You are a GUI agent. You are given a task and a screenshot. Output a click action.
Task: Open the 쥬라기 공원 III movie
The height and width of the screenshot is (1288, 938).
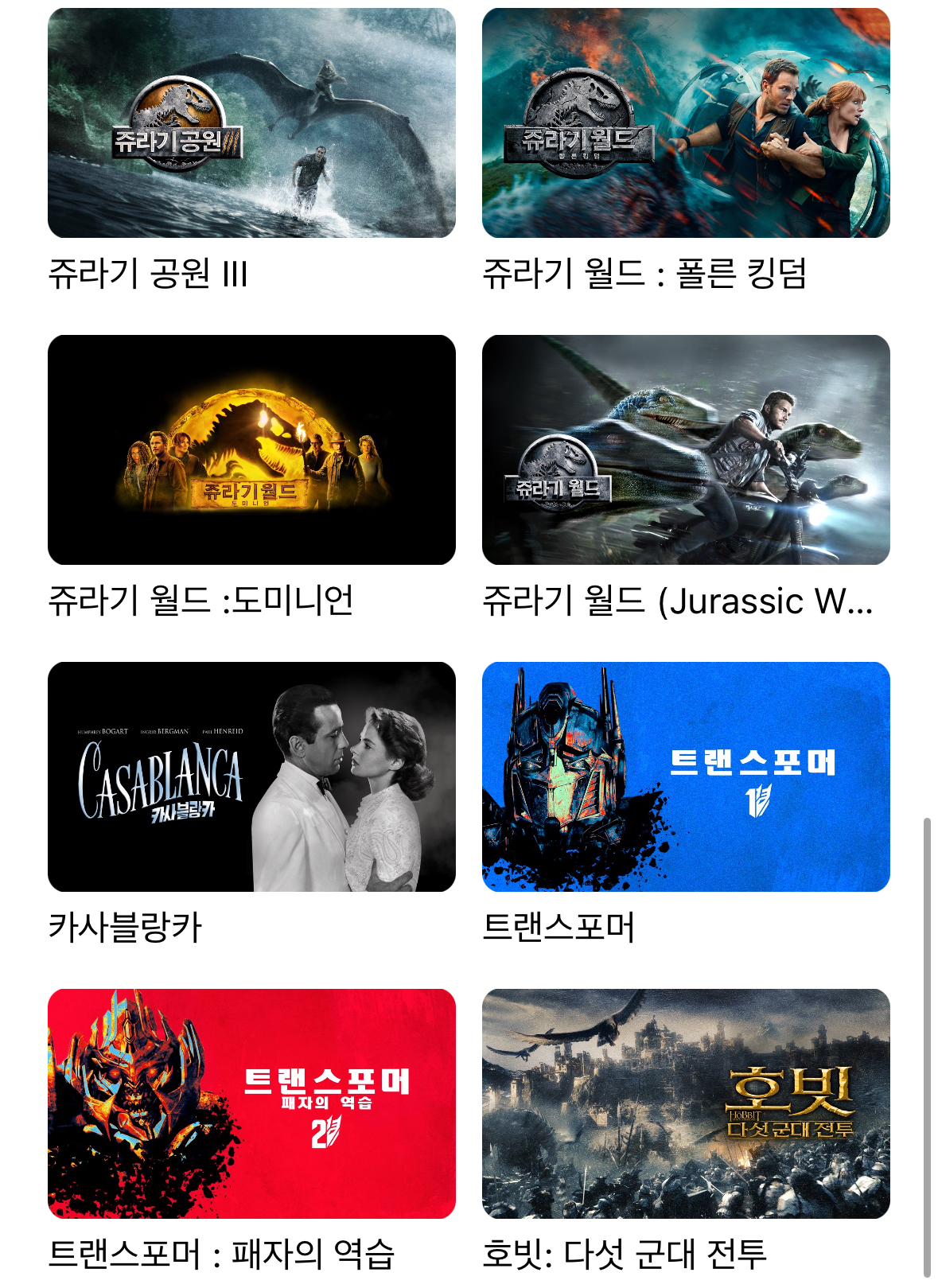(251, 123)
